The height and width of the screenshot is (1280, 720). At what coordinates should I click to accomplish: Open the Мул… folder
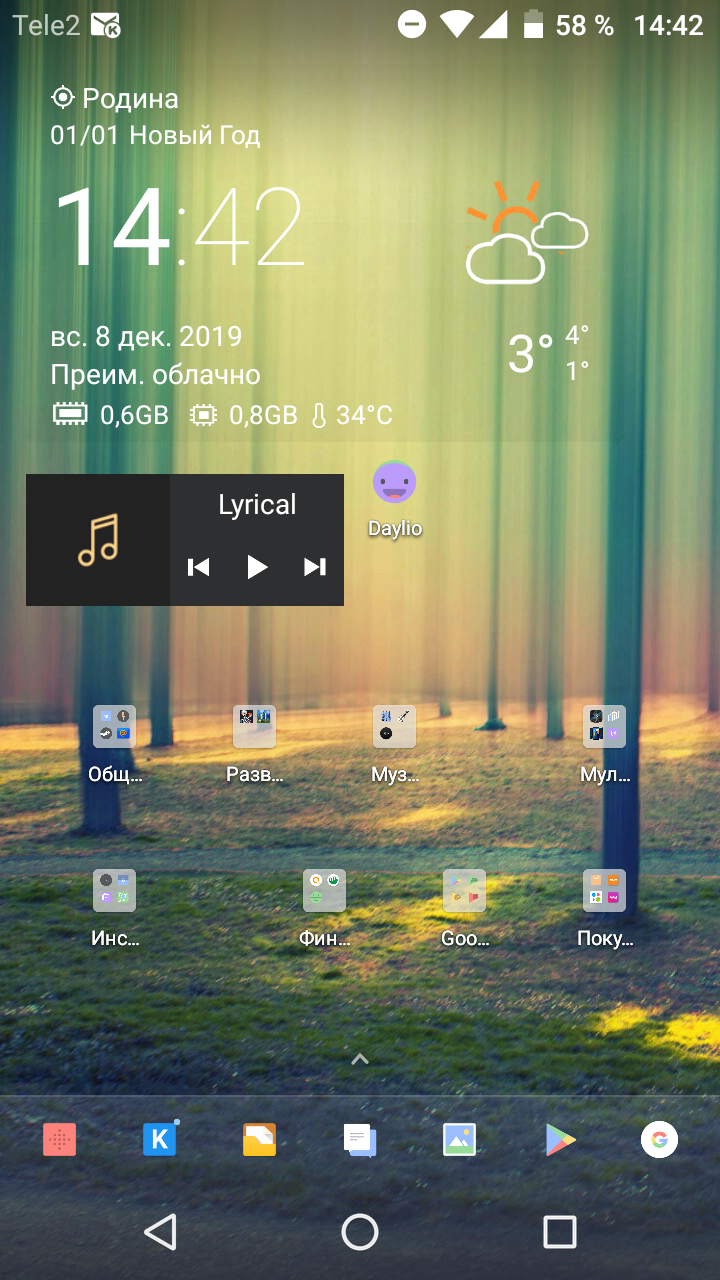[605, 745]
